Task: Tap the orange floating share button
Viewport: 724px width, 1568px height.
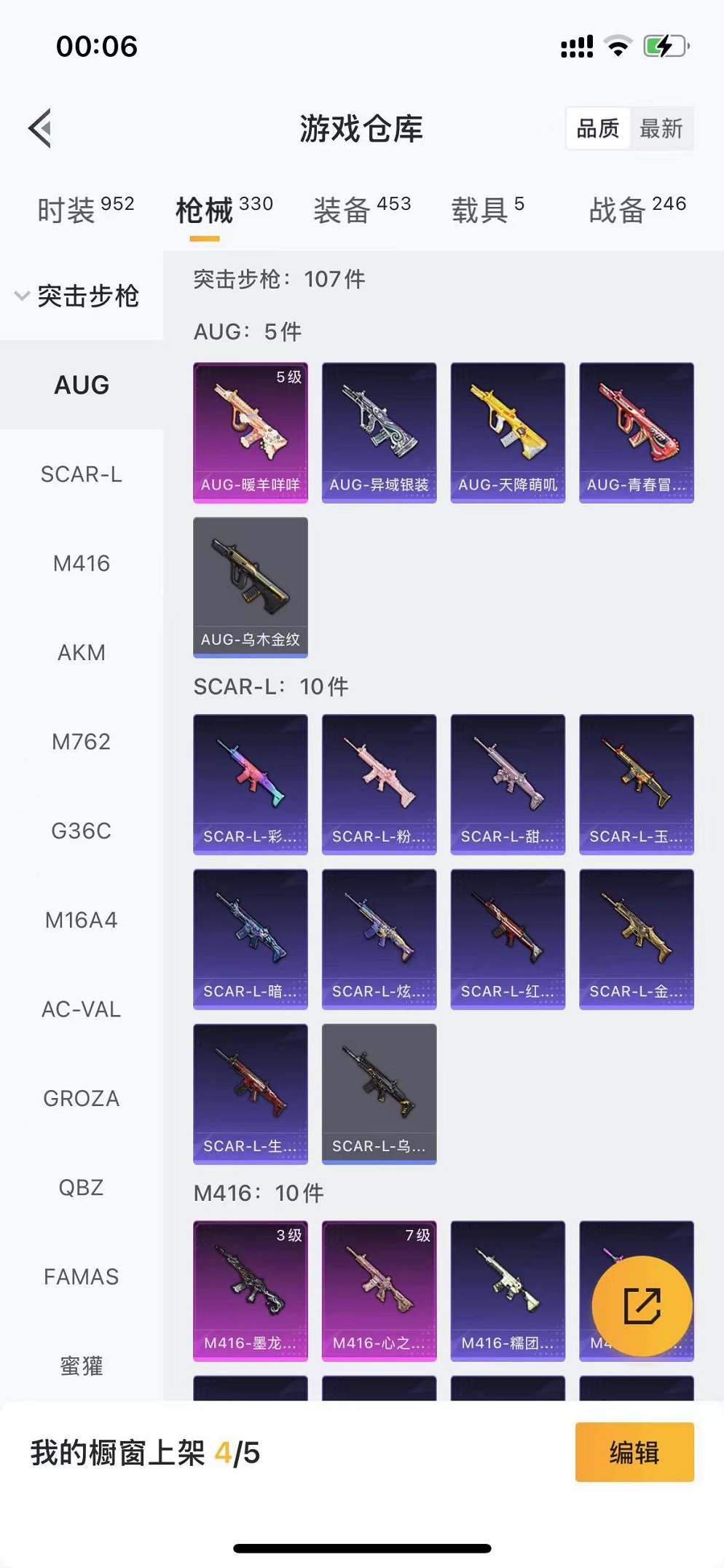Action: (x=642, y=1306)
